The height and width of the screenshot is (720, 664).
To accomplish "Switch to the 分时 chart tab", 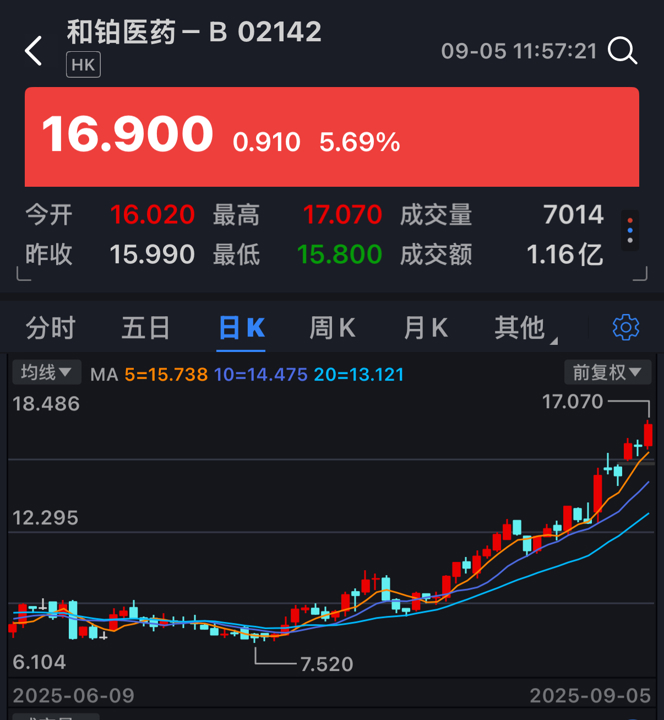I will click(51, 327).
